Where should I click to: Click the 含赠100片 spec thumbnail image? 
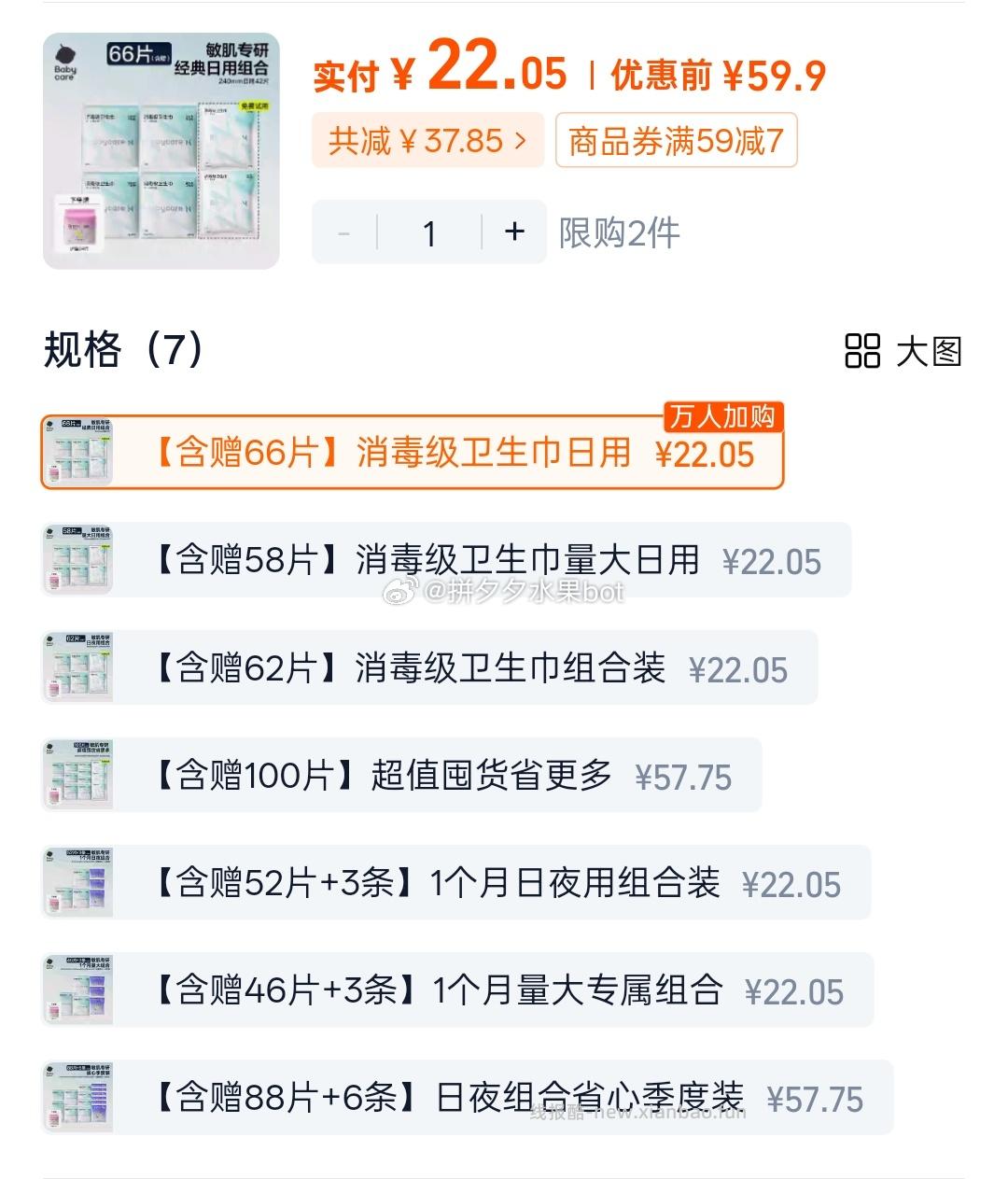77,776
